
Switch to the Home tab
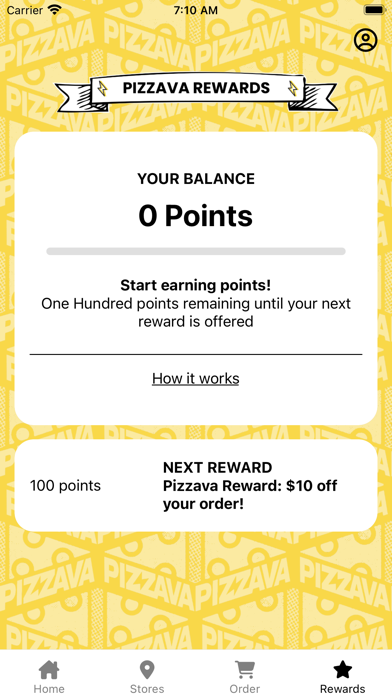coord(49,677)
